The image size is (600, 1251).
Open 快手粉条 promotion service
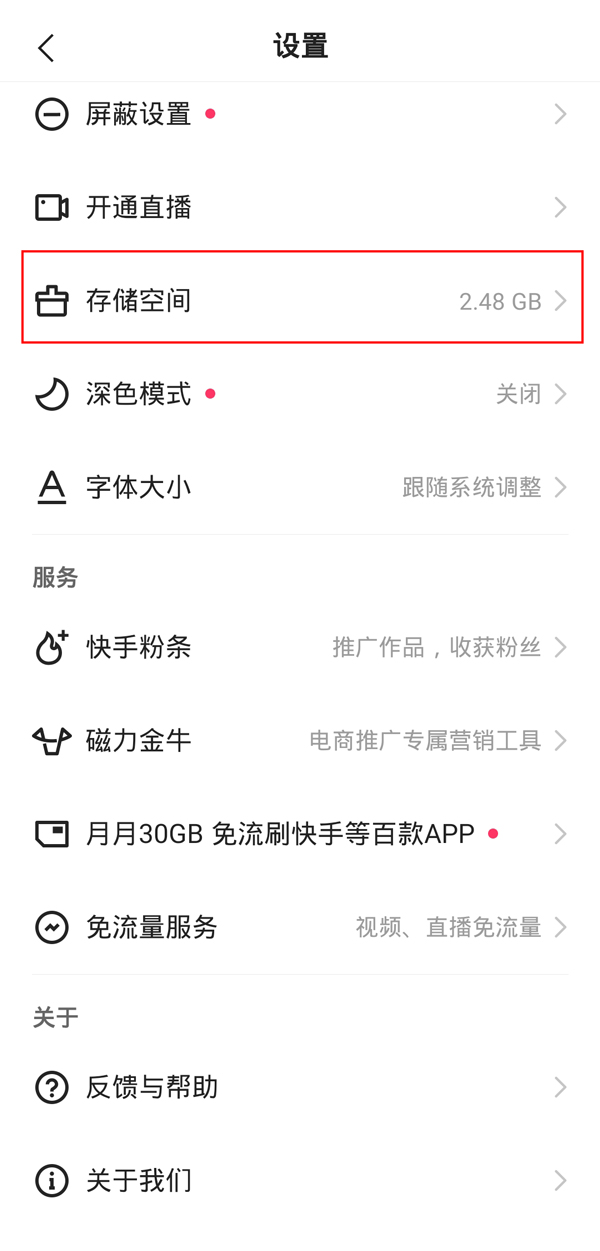(300, 647)
